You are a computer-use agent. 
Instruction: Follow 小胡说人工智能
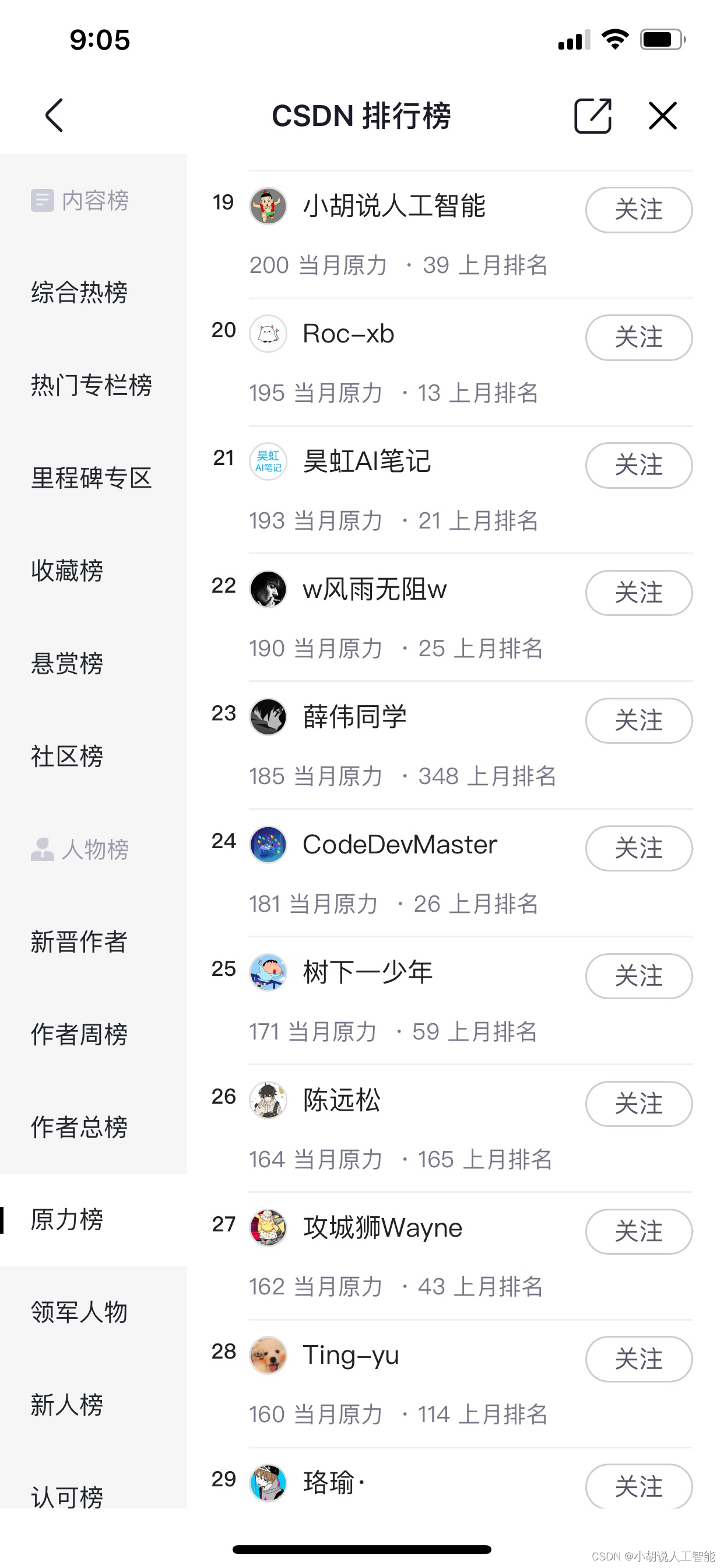point(638,210)
